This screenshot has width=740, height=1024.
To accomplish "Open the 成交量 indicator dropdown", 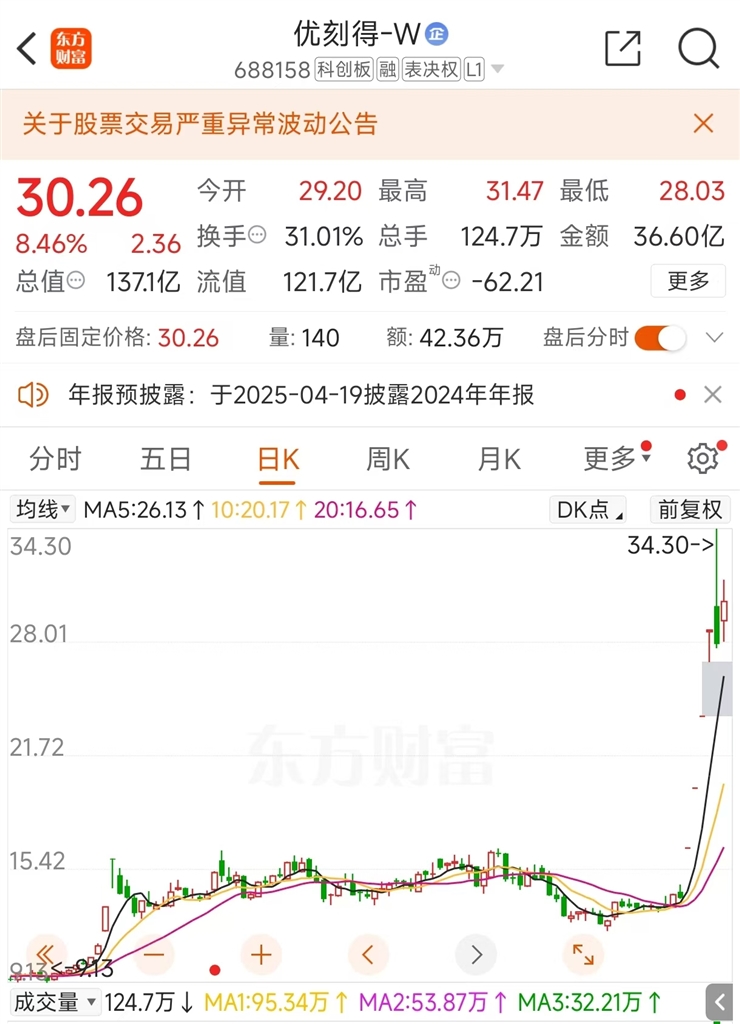I will pyautogui.click(x=56, y=1001).
